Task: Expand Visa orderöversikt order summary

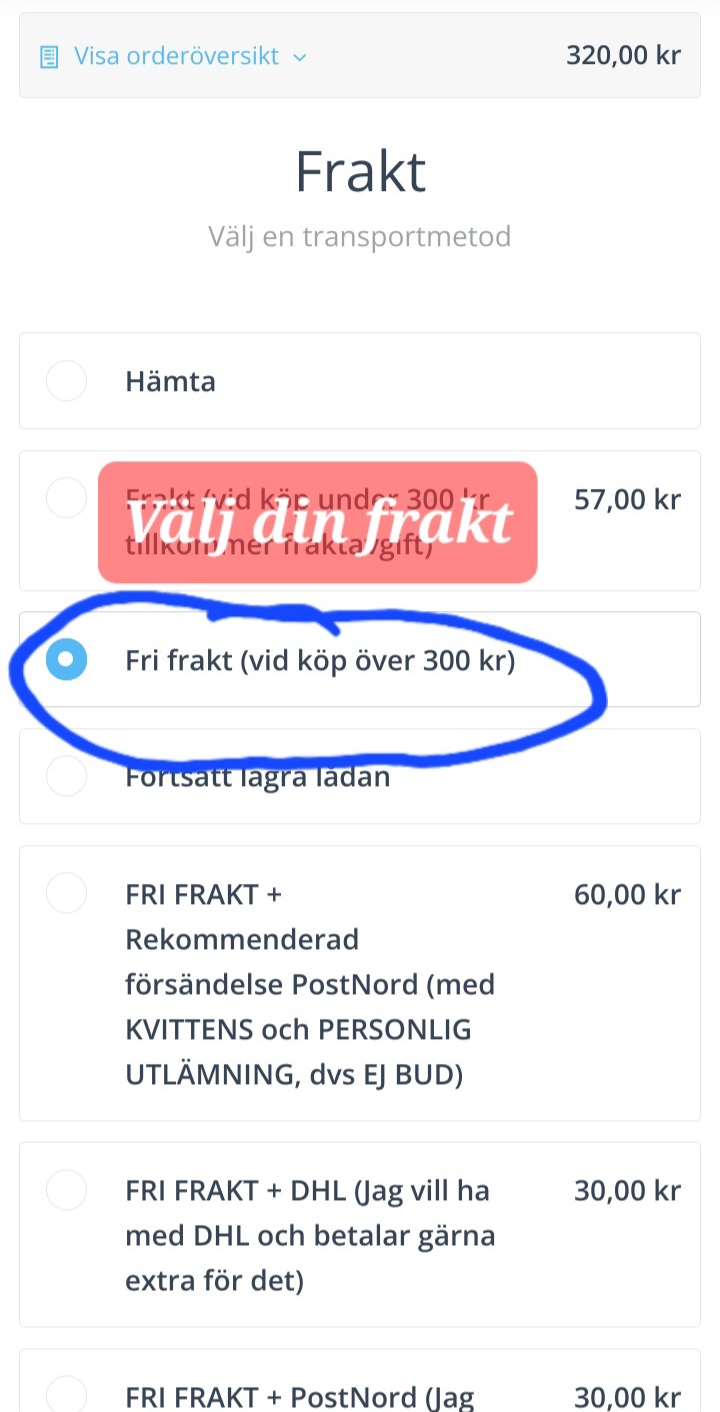Action: 175,56
